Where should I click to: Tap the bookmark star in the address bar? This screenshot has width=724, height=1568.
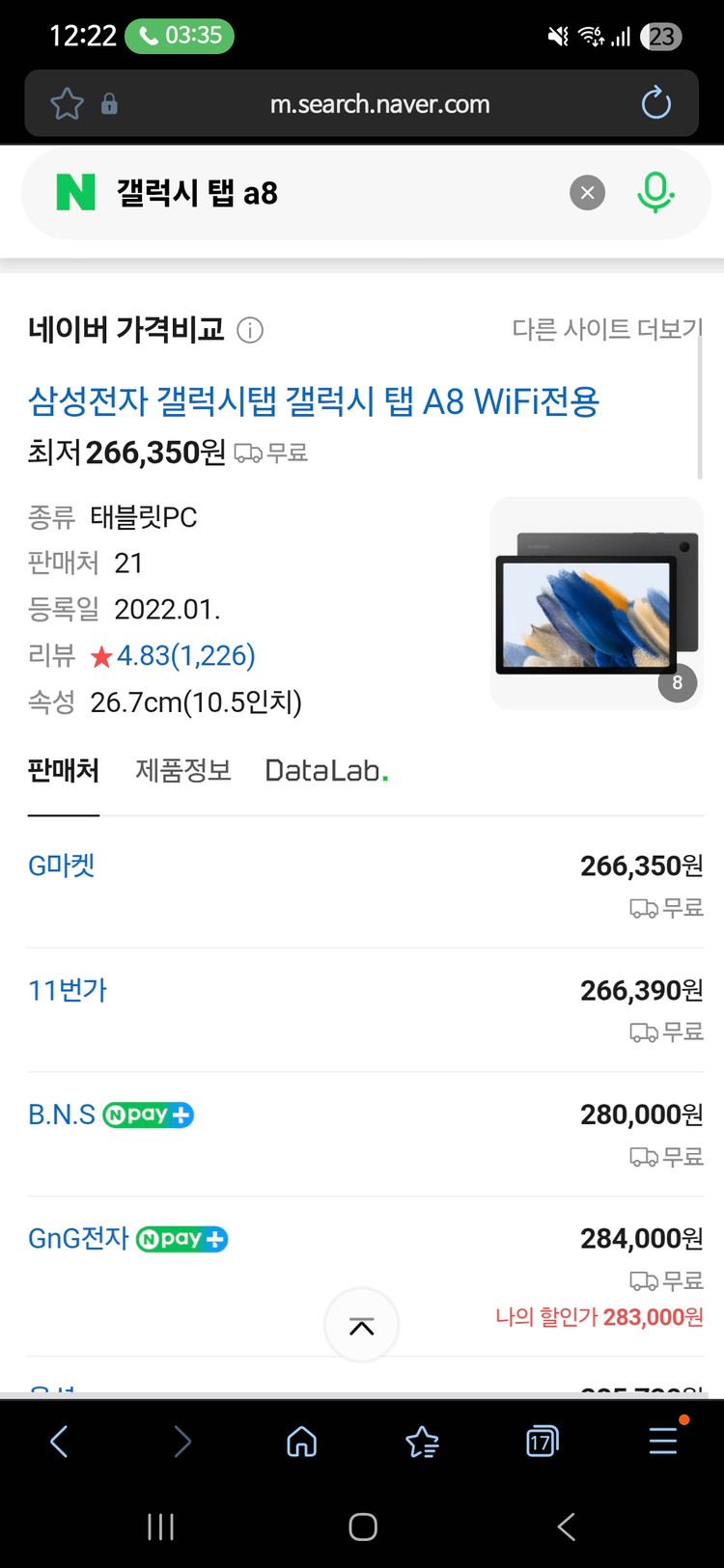click(x=66, y=103)
